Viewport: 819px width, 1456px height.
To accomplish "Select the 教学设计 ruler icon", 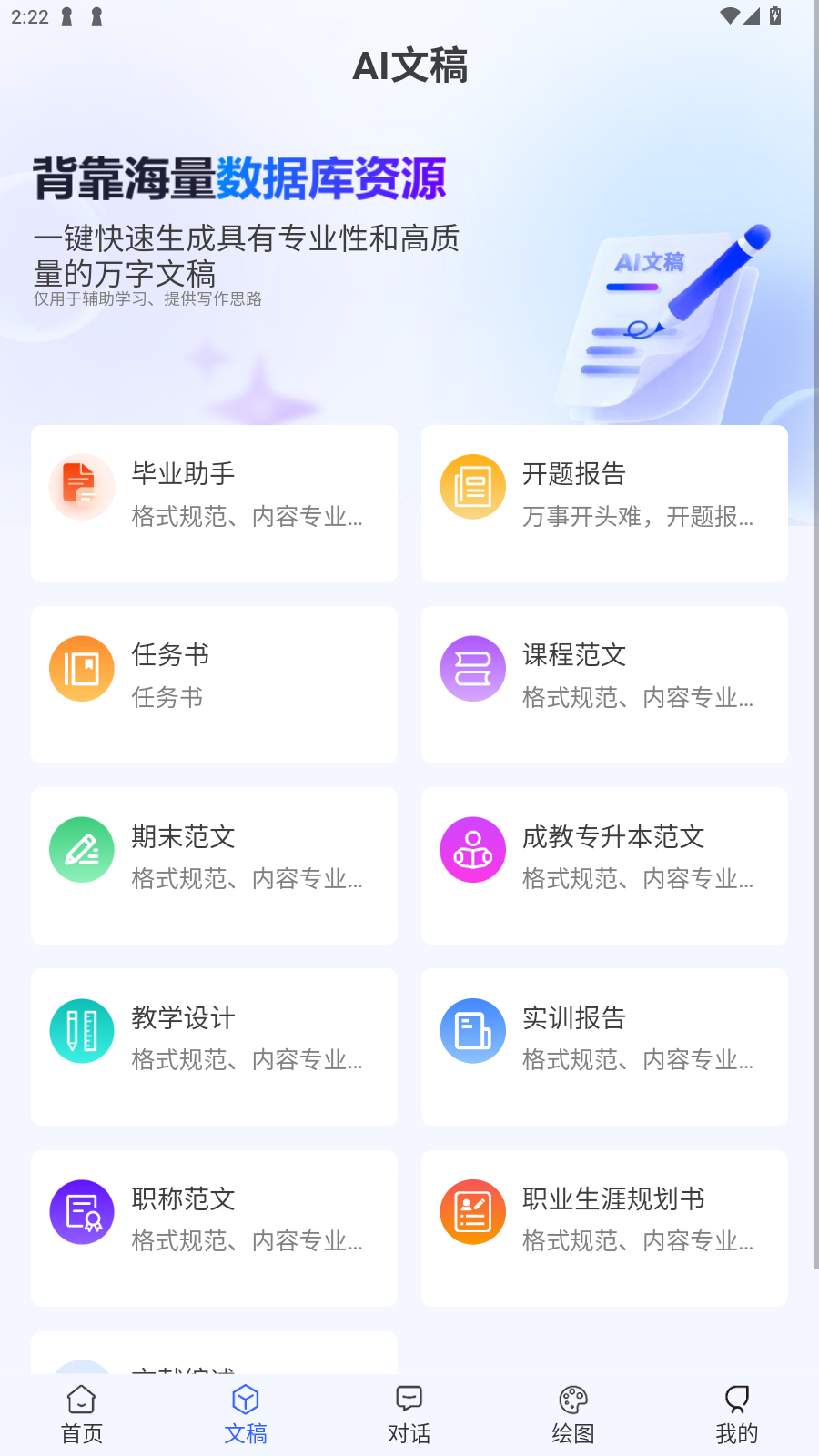I will [x=82, y=1031].
